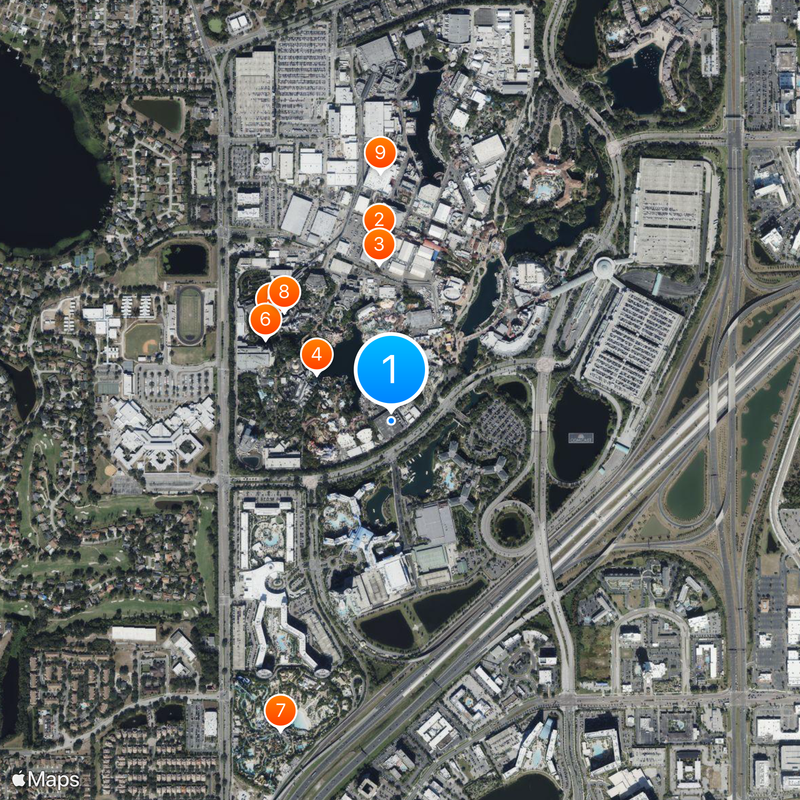Image resolution: width=800 pixels, height=800 pixels.
Task: Select the orange pin numbered 8
Action: (285, 292)
